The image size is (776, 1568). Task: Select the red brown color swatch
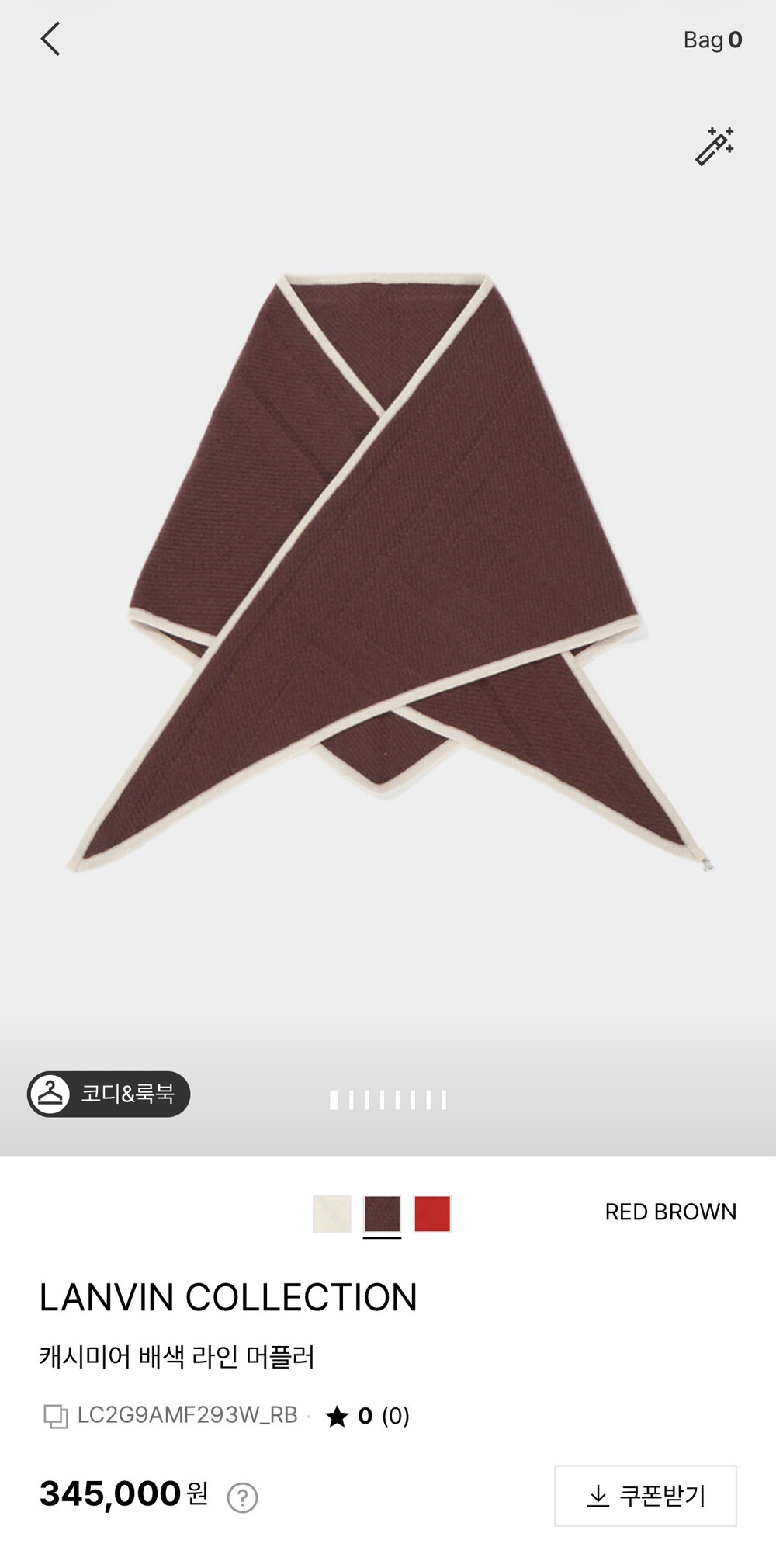pos(382,1213)
